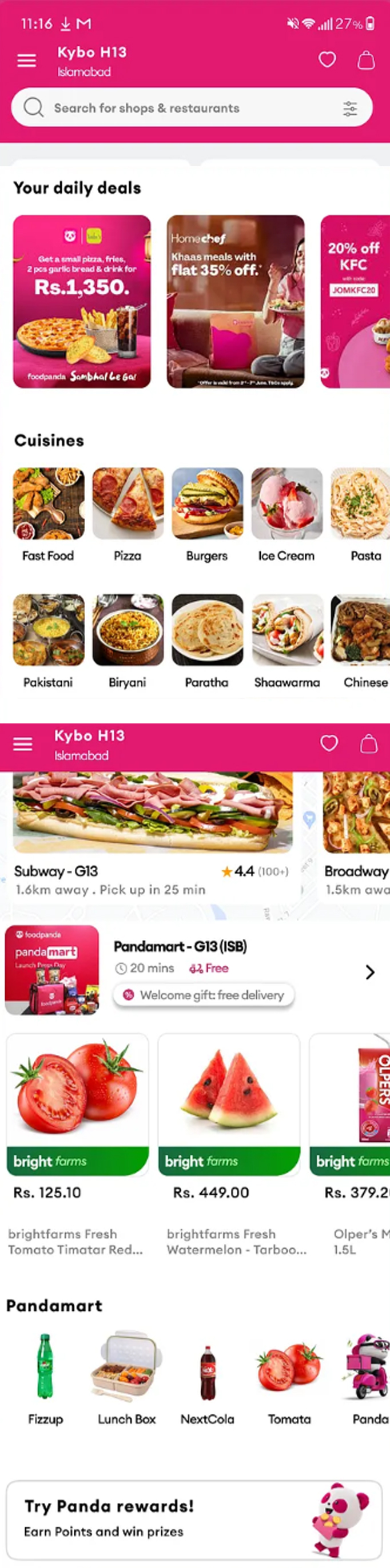Open the search for shops & restaurants field
Screen dimensions: 390x1568
183,108
